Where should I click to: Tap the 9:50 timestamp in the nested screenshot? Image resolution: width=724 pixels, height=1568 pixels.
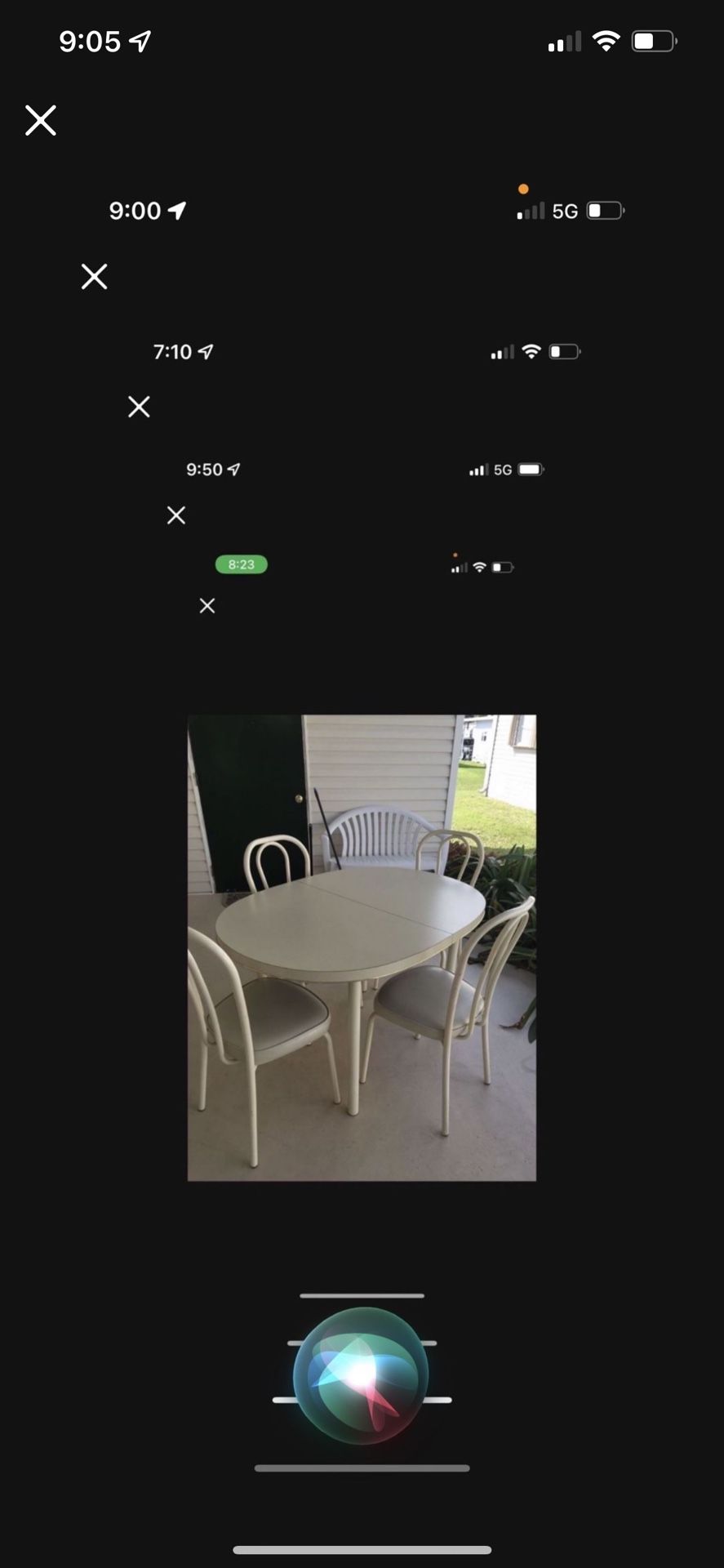pos(204,469)
